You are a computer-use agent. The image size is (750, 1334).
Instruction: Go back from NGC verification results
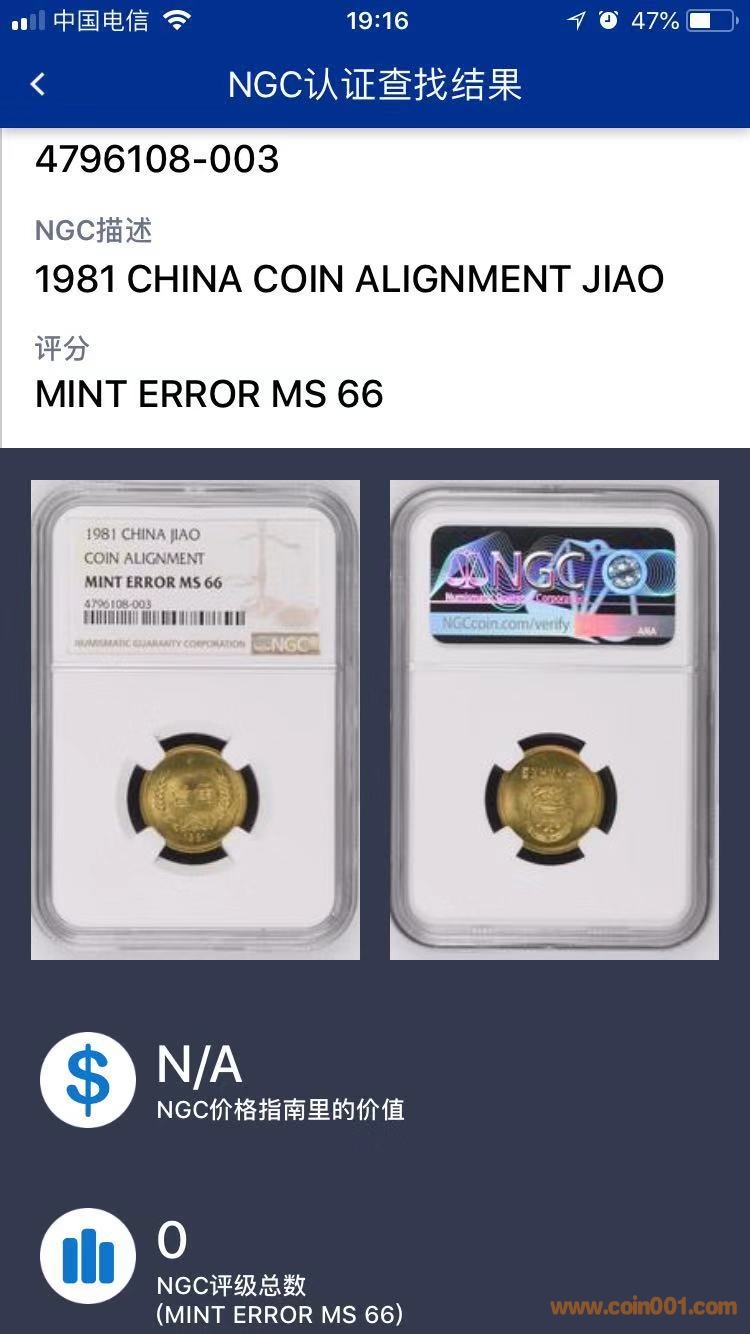point(38,85)
